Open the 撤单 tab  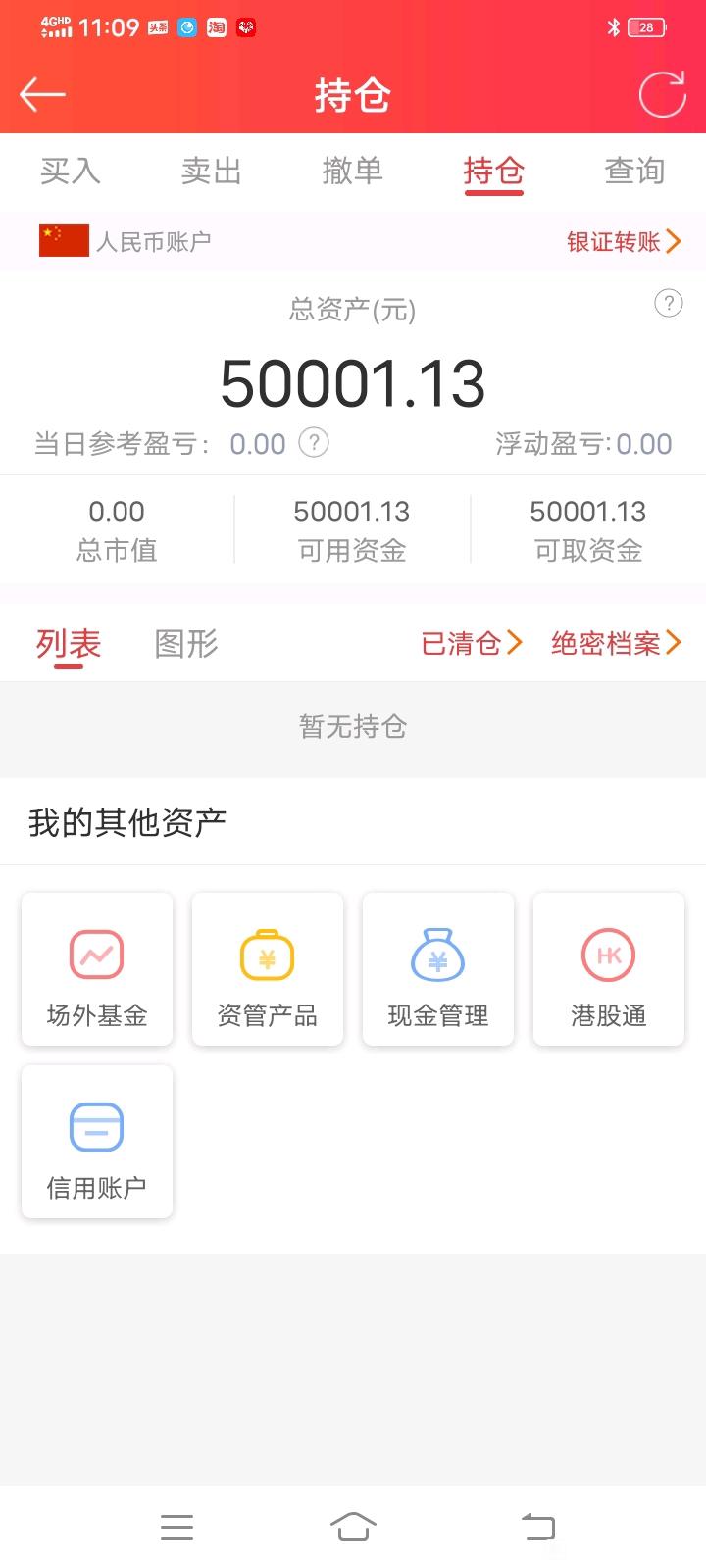pyautogui.click(x=353, y=171)
